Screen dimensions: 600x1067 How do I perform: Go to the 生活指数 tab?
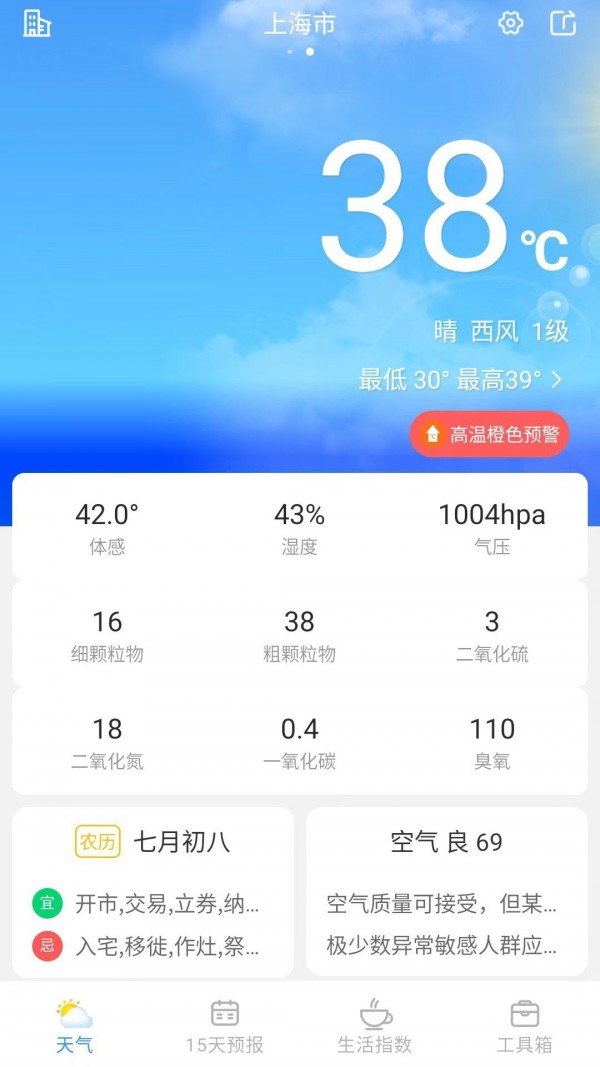(x=375, y=1026)
